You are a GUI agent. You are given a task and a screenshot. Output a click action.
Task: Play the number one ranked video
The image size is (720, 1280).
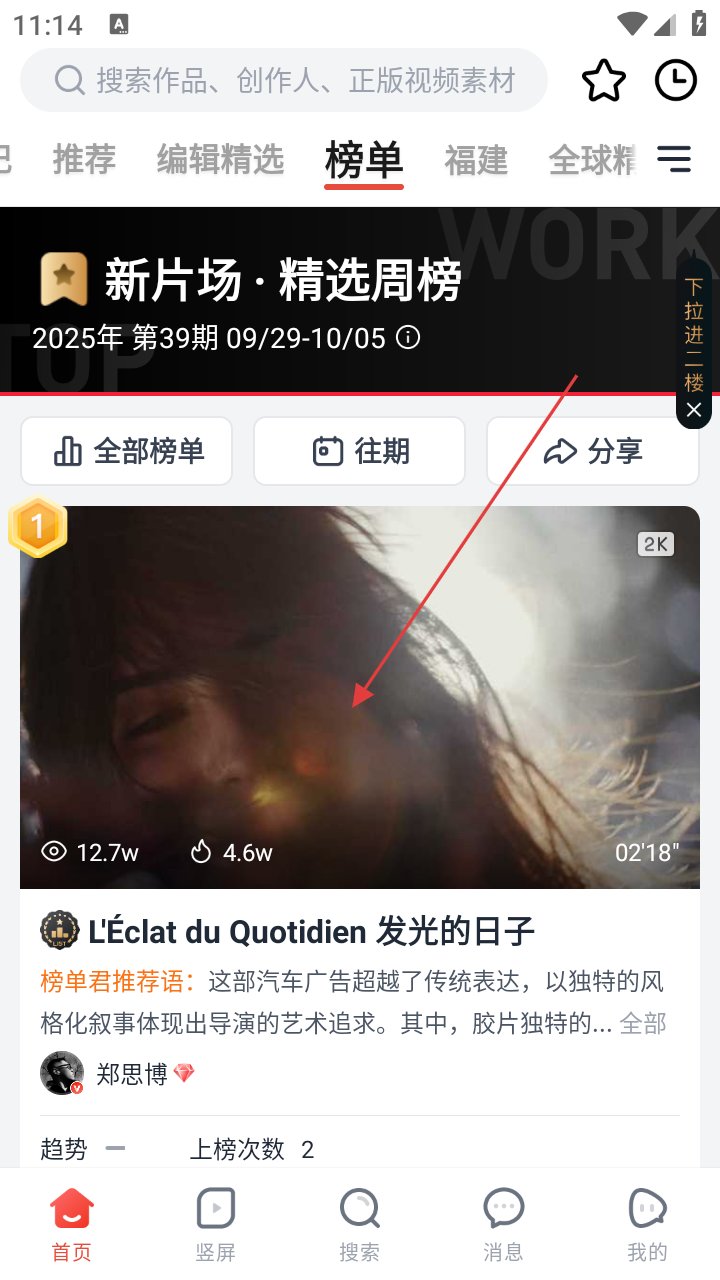tap(360, 697)
